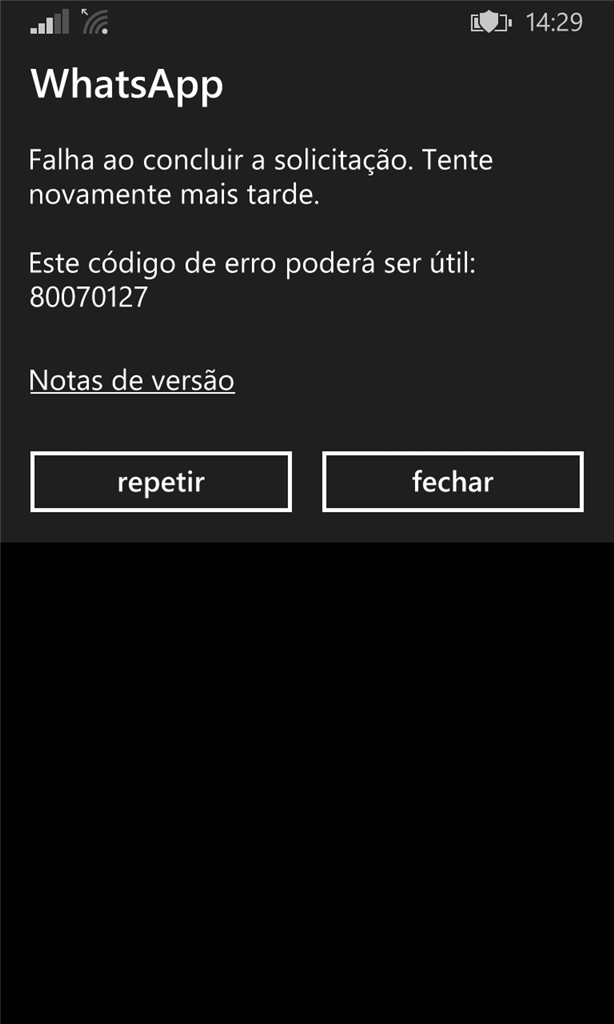
Task: Tap the repetir button to retry
Action: click(161, 481)
